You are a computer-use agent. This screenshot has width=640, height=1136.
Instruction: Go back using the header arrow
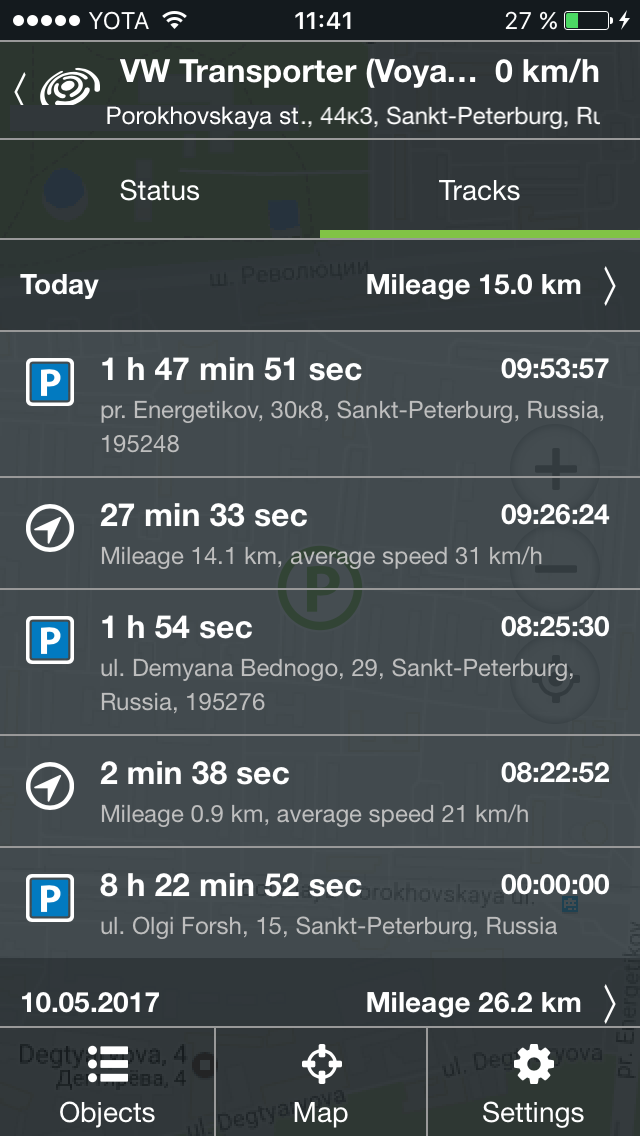[20, 91]
